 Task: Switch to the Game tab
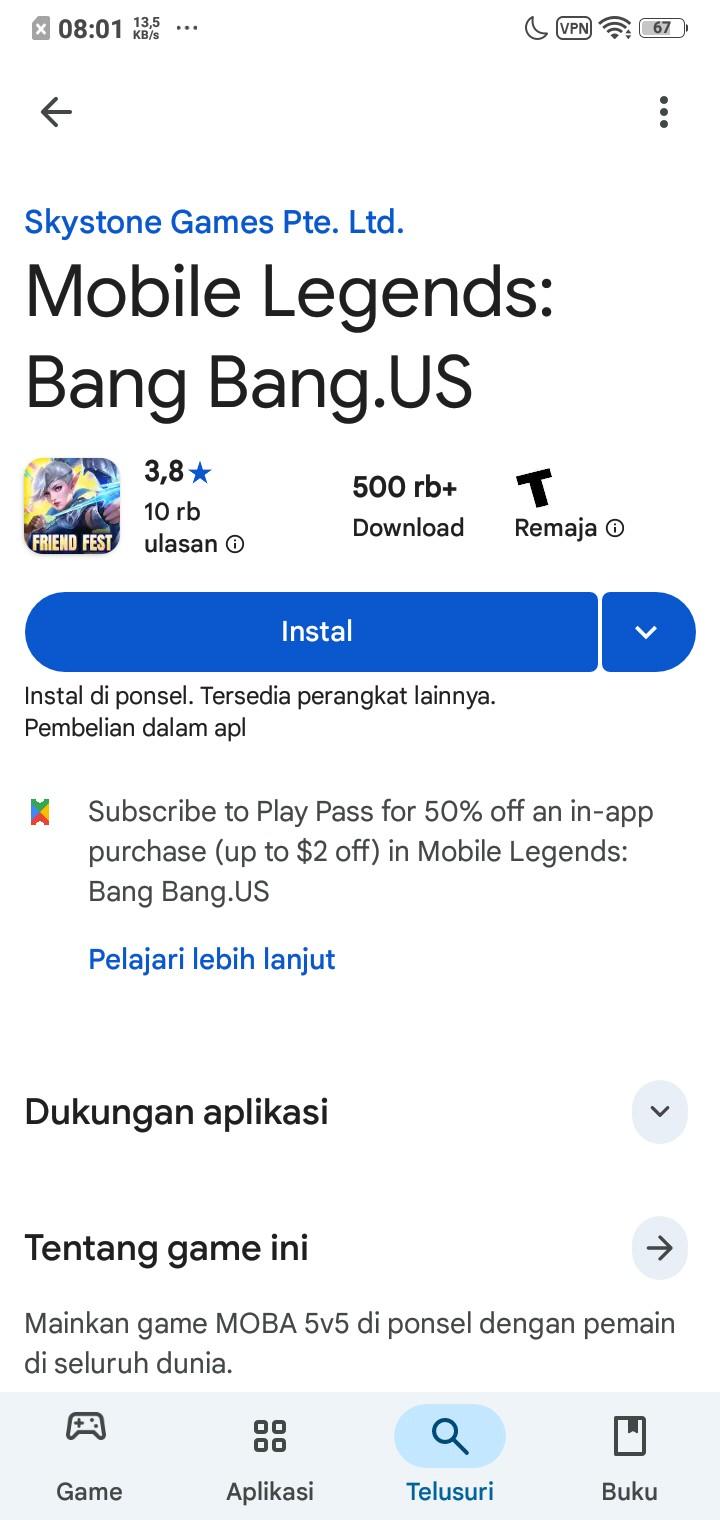click(89, 1457)
